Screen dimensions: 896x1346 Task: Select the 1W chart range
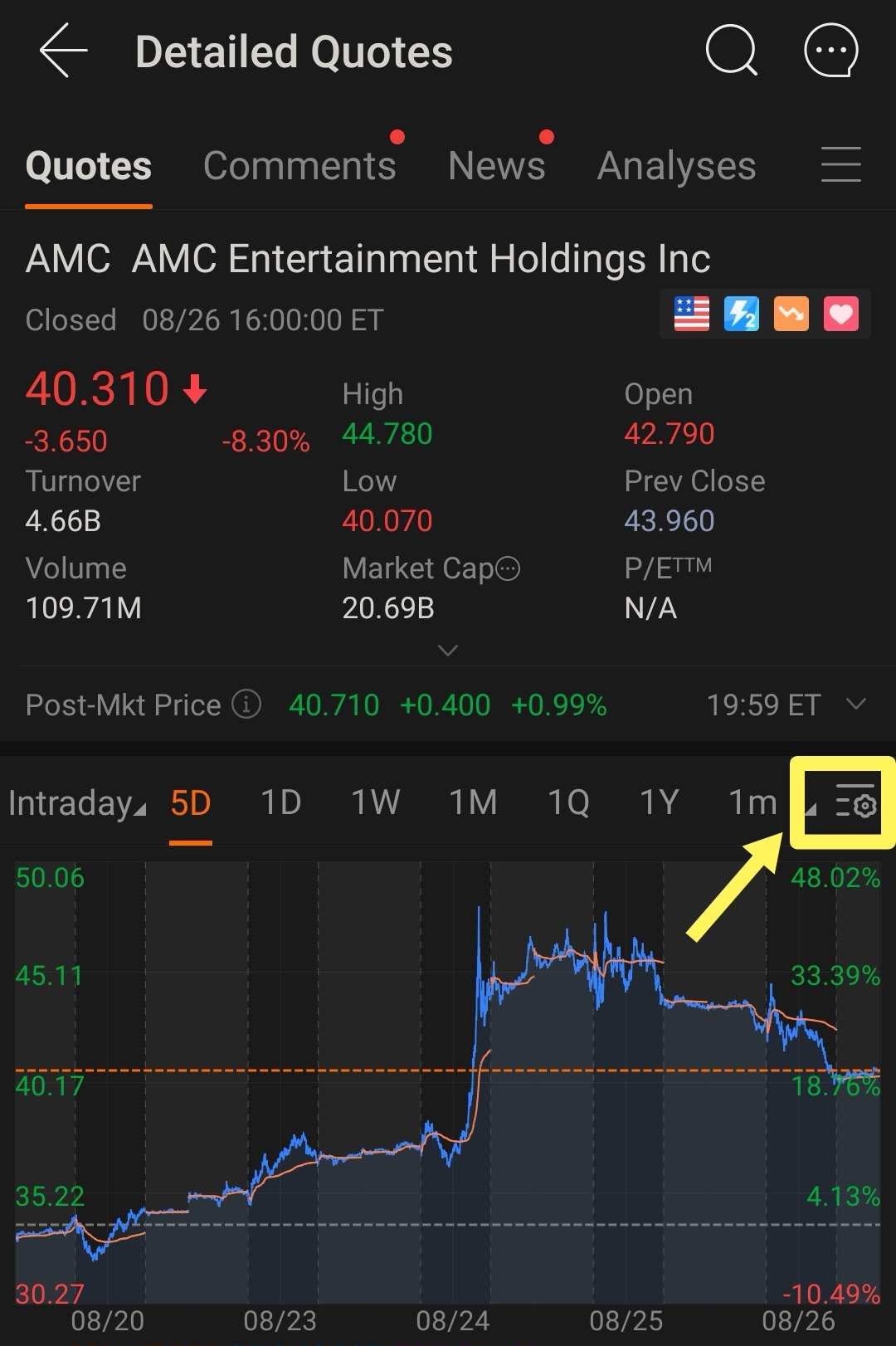[x=375, y=803]
